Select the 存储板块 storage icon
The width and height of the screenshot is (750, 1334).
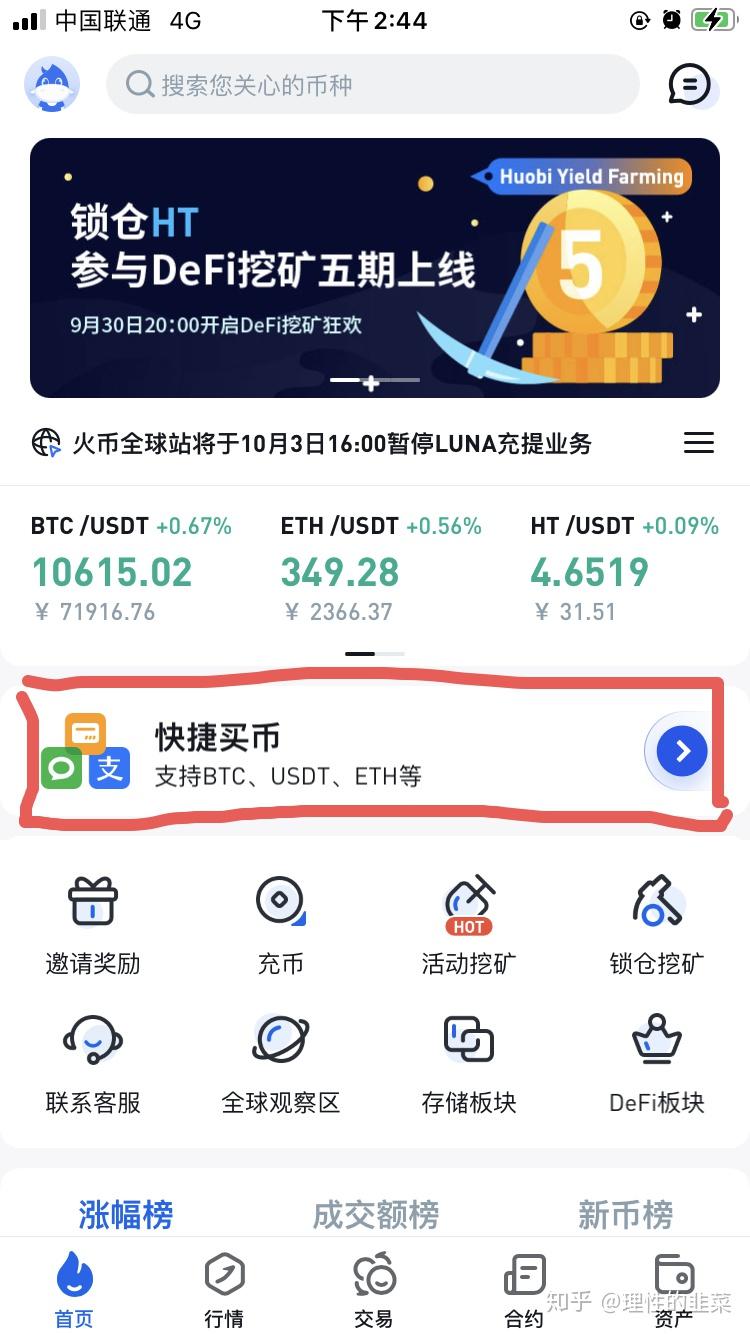(468, 1040)
